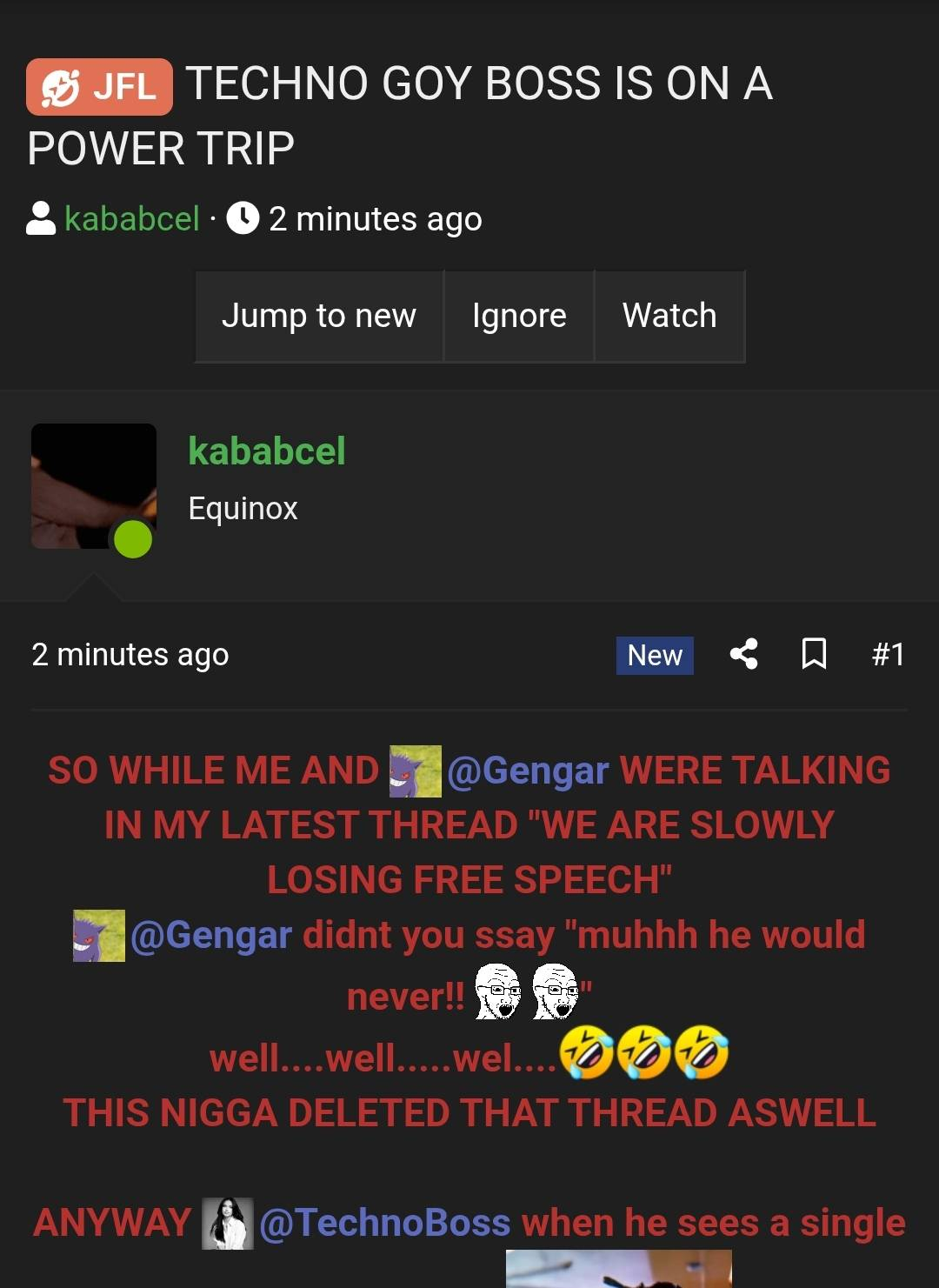The image size is (939, 1288).
Task: View kababcel's avatar picture
Action: [x=94, y=486]
